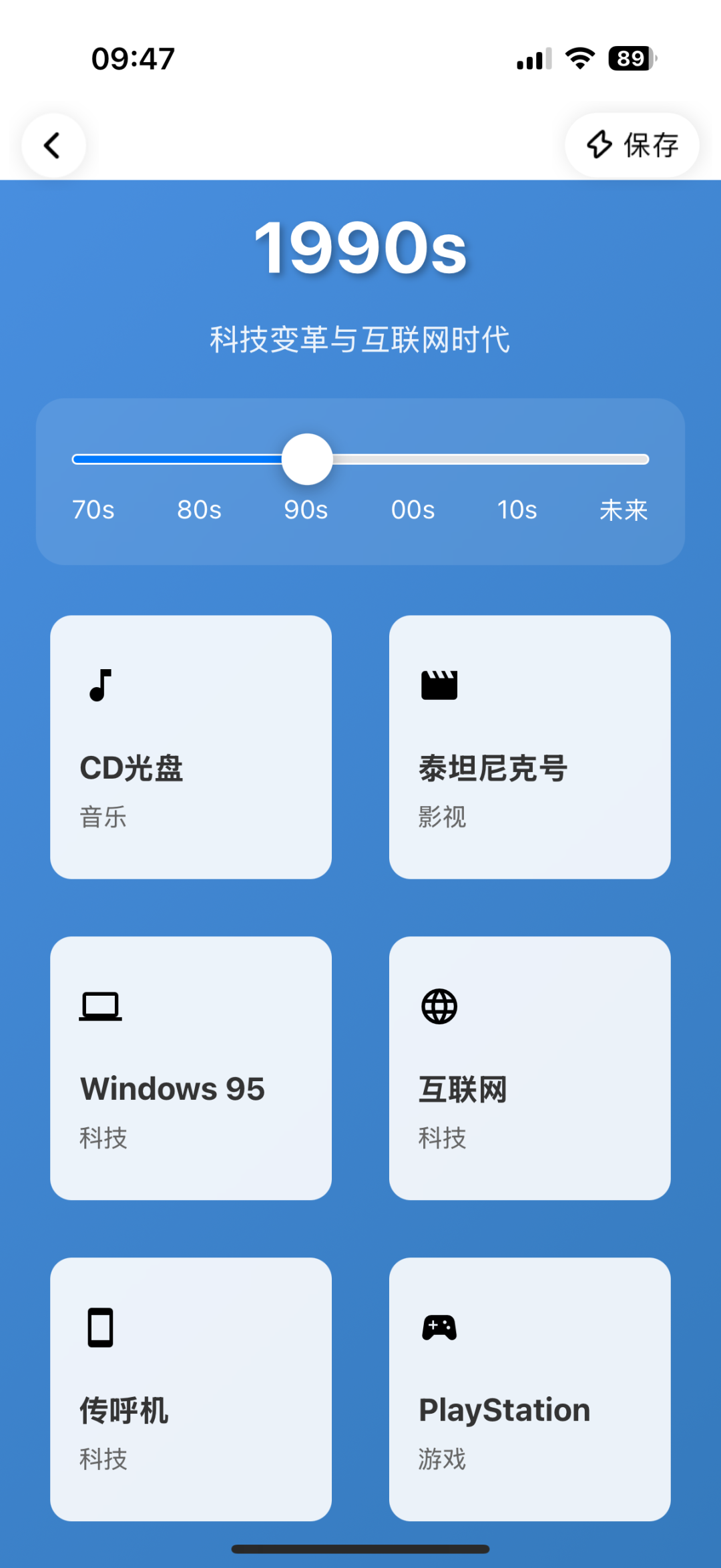This screenshot has width=721, height=1568.
Task: Open the PlayStation game card
Action: 529,1389
